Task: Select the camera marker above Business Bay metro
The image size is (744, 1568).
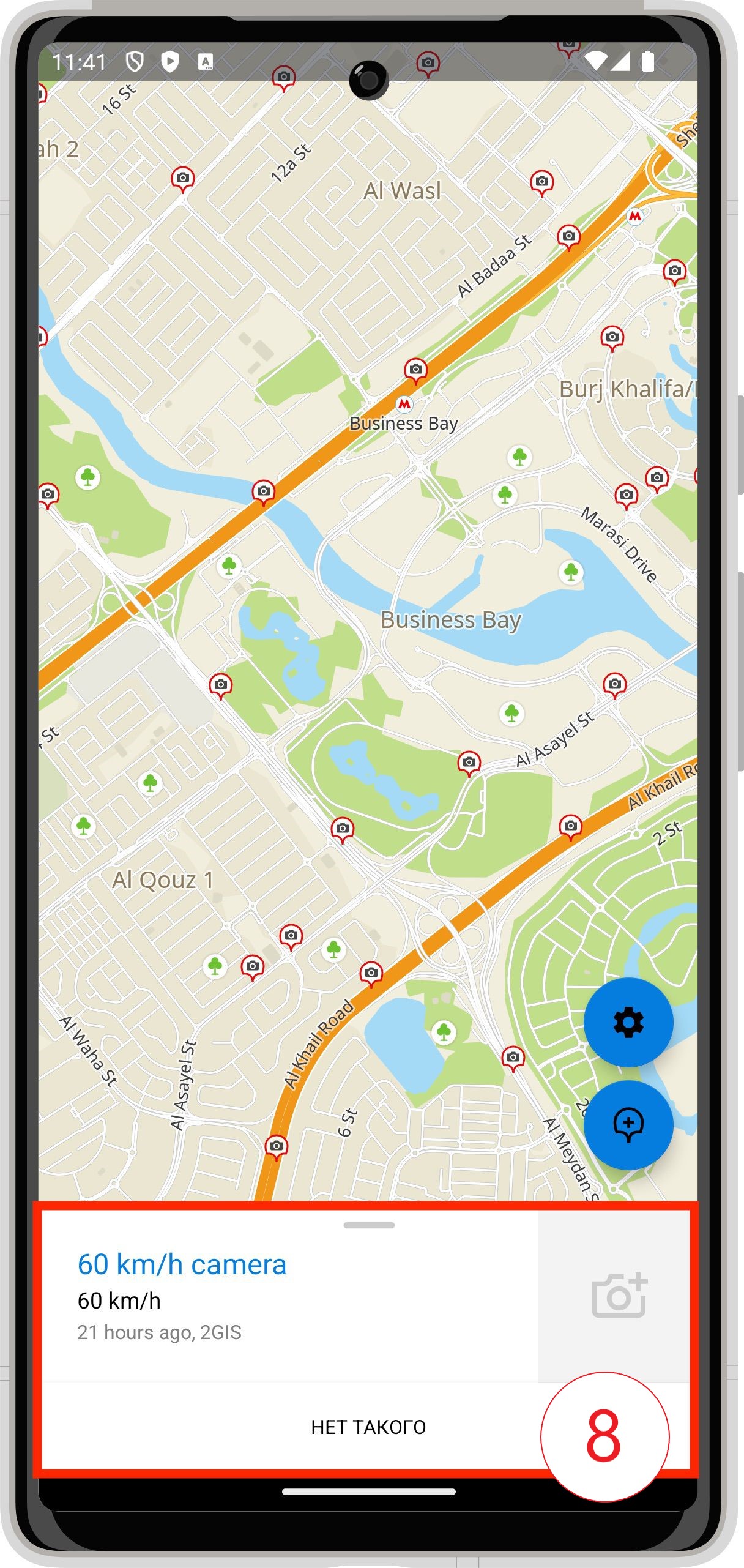Action: (416, 370)
